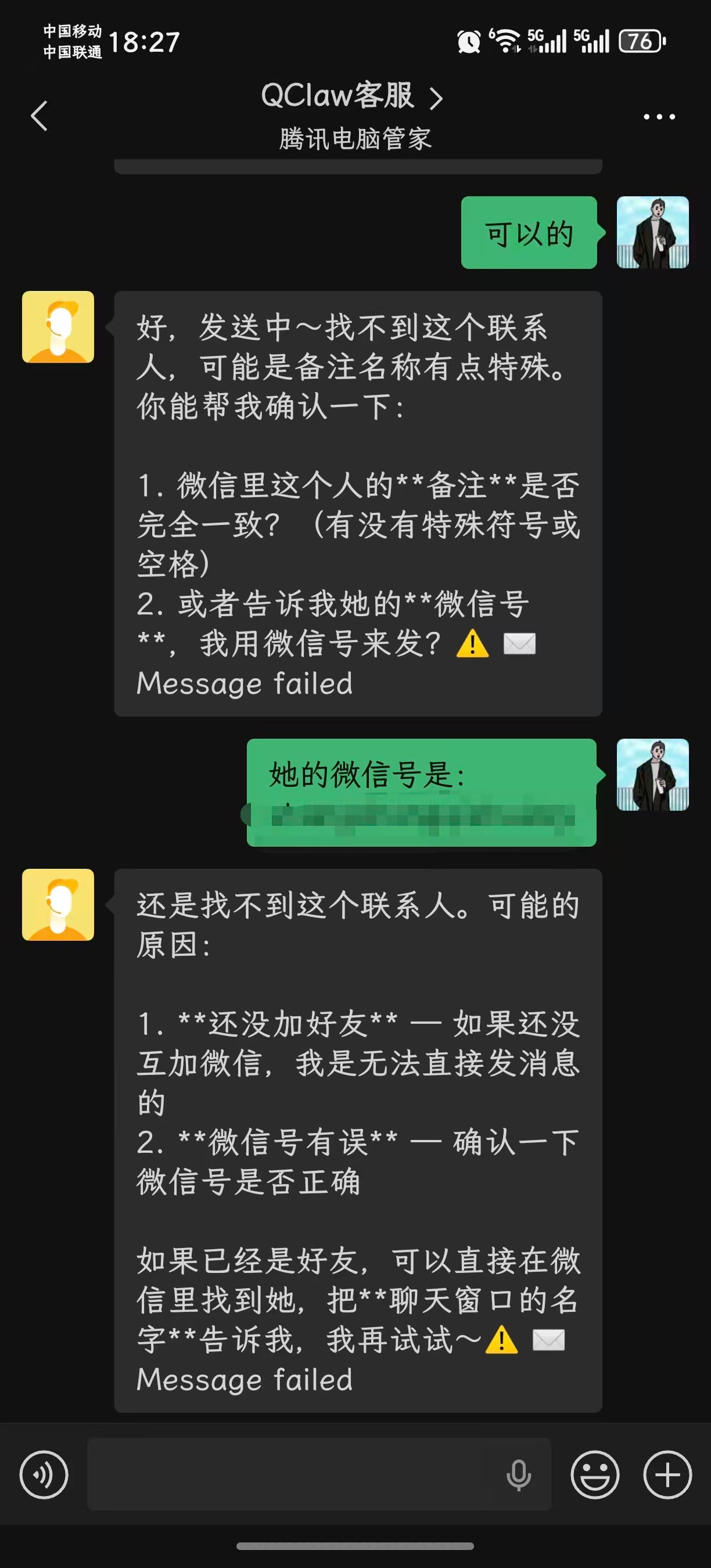
Task: Open my avatar next to 可以的
Action: pos(652,232)
